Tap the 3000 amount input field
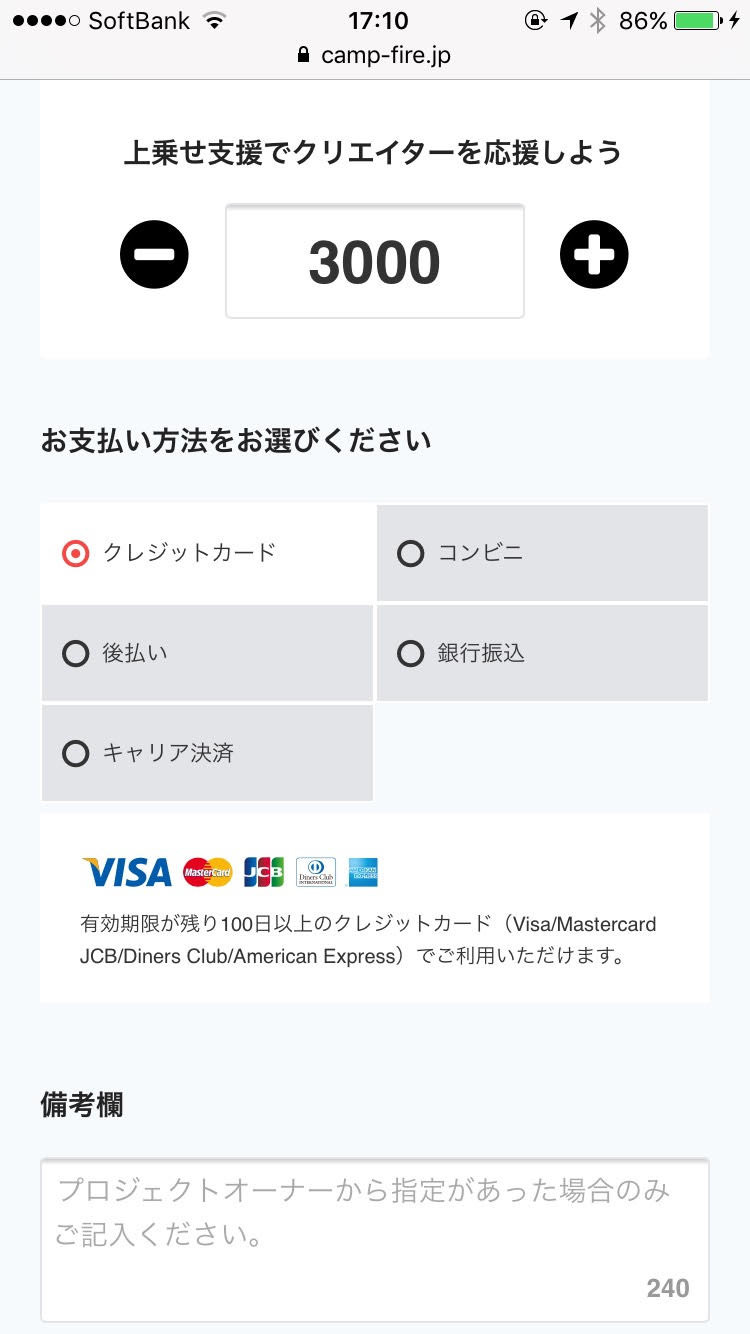Viewport: 750px width, 1334px height. (x=375, y=262)
